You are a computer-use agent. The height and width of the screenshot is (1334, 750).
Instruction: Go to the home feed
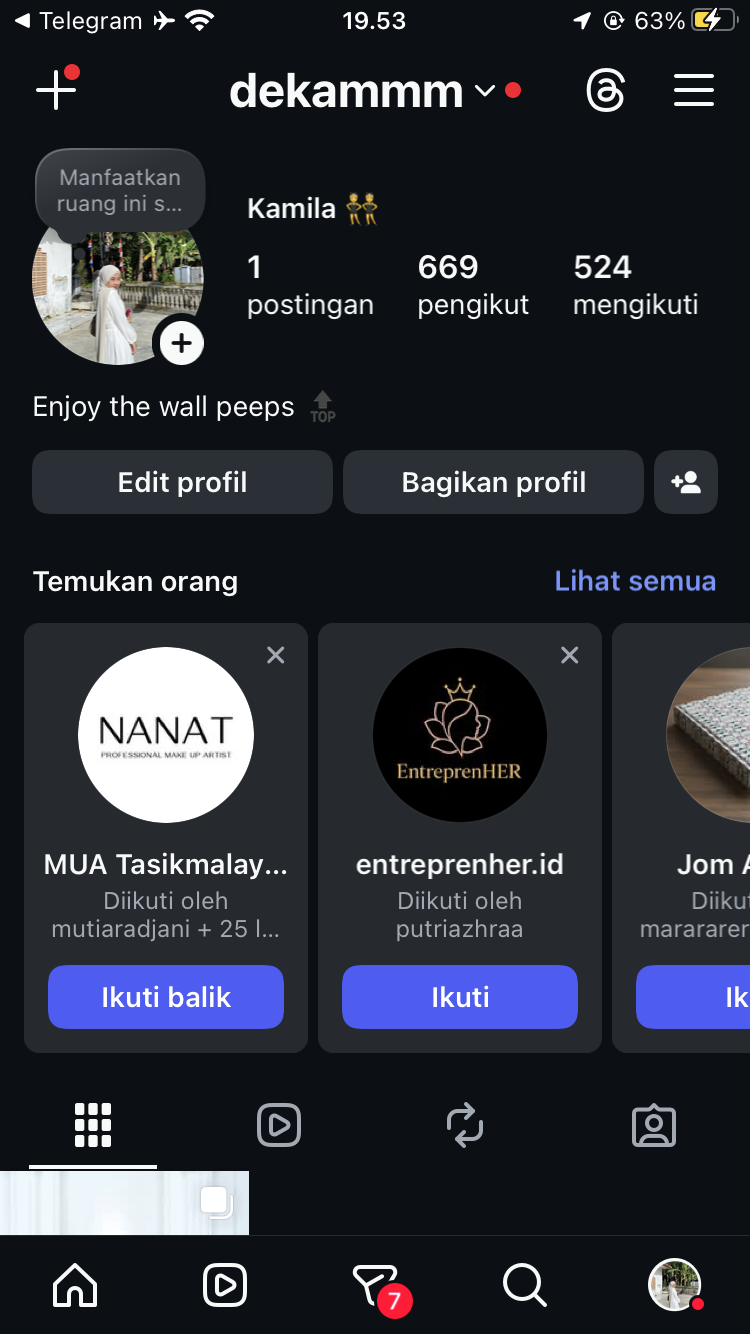[75, 1285]
